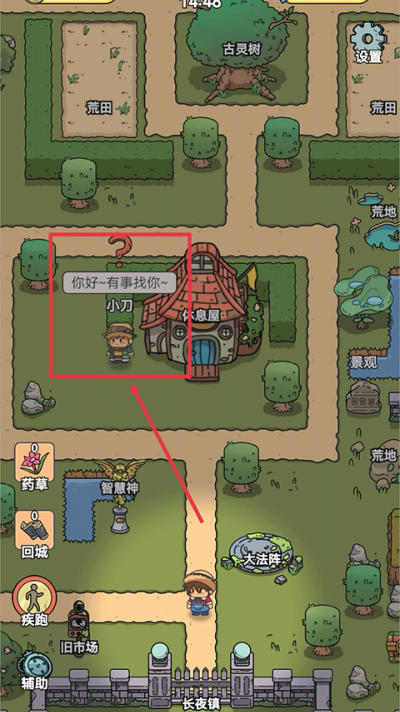
Task: Talk to NPC 小刀
Action: 119,343
